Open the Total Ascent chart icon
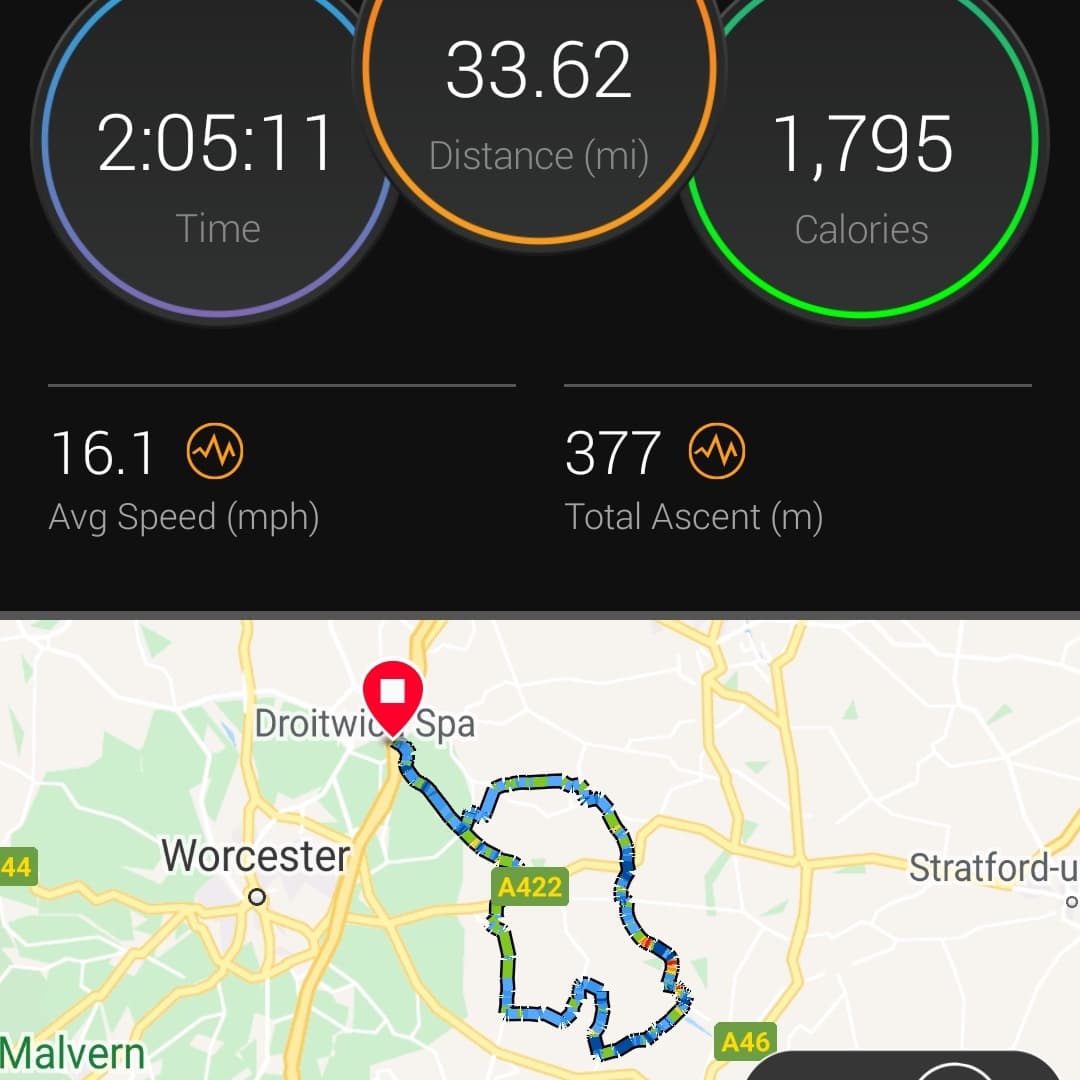This screenshot has width=1080, height=1080. click(x=717, y=452)
